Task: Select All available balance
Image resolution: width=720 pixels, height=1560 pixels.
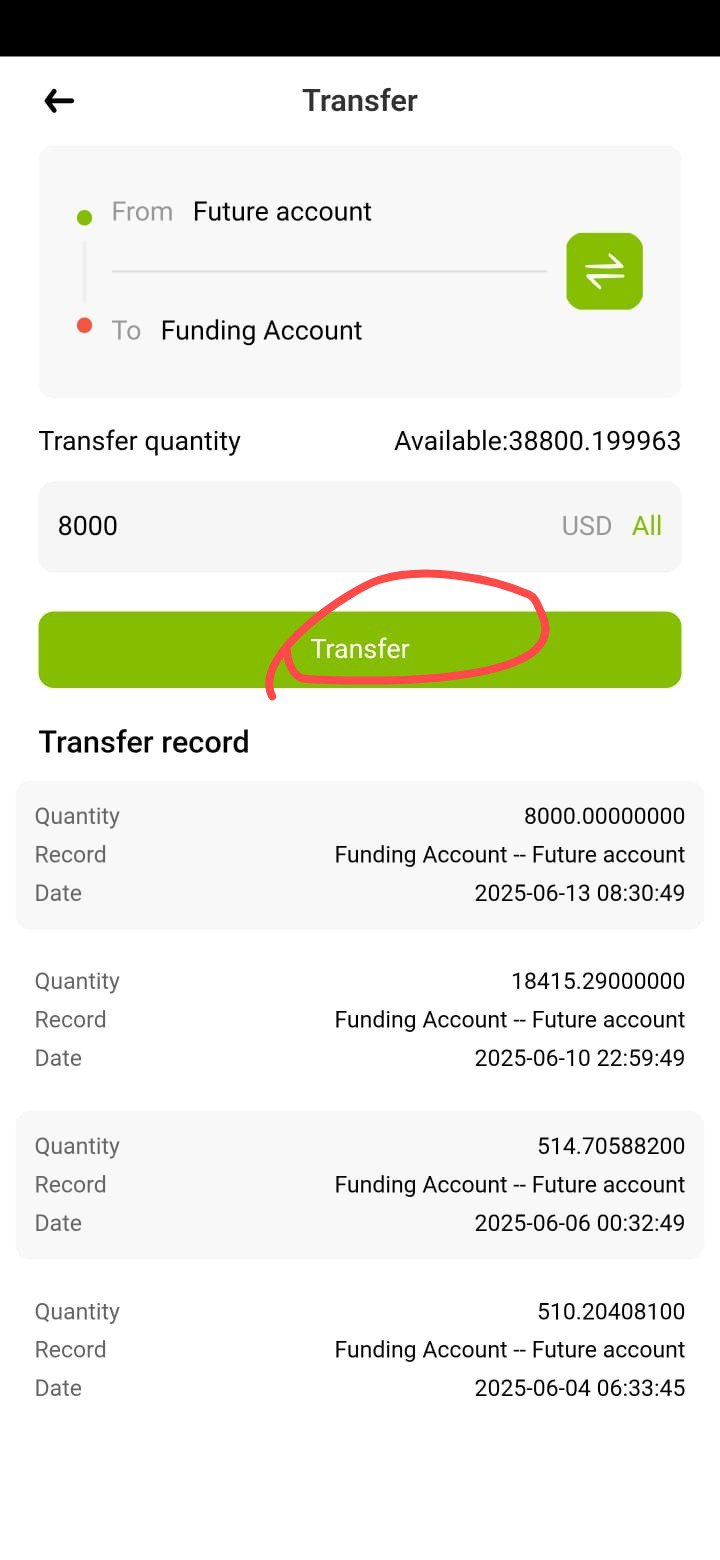Action: [x=647, y=526]
